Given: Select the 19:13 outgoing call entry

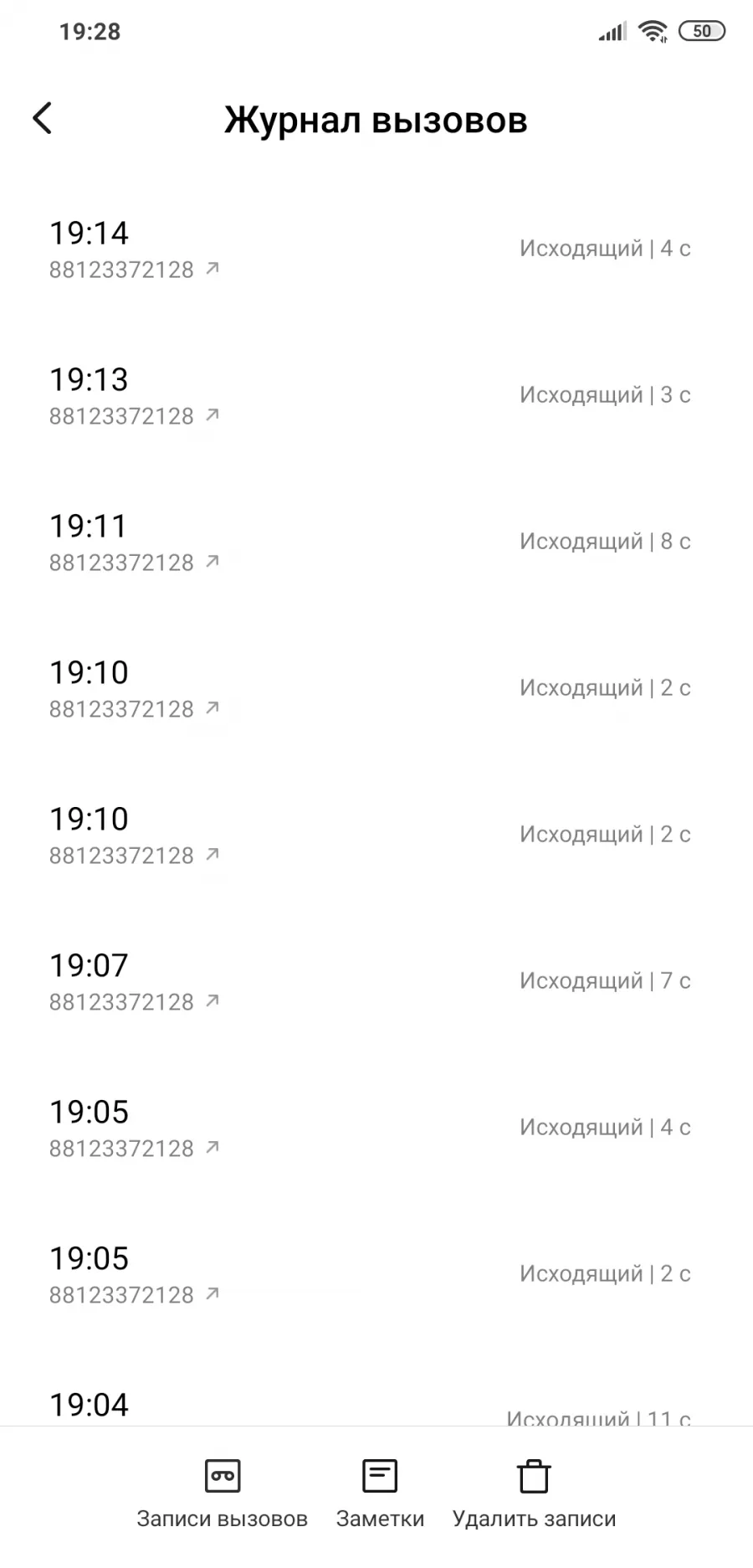Looking at the screenshot, I should (376, 396).
